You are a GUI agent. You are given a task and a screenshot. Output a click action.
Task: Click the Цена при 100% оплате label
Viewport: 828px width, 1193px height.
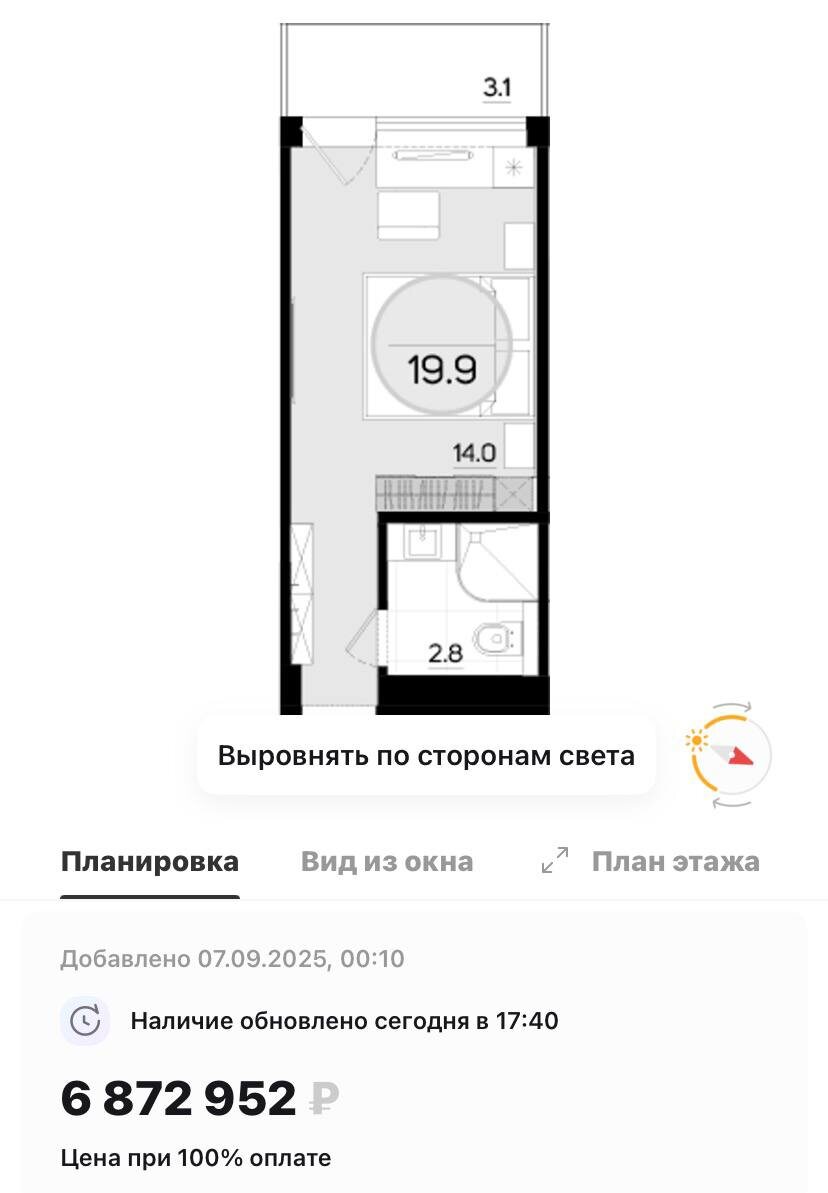pyautogui.click(x=195, y=1158)
